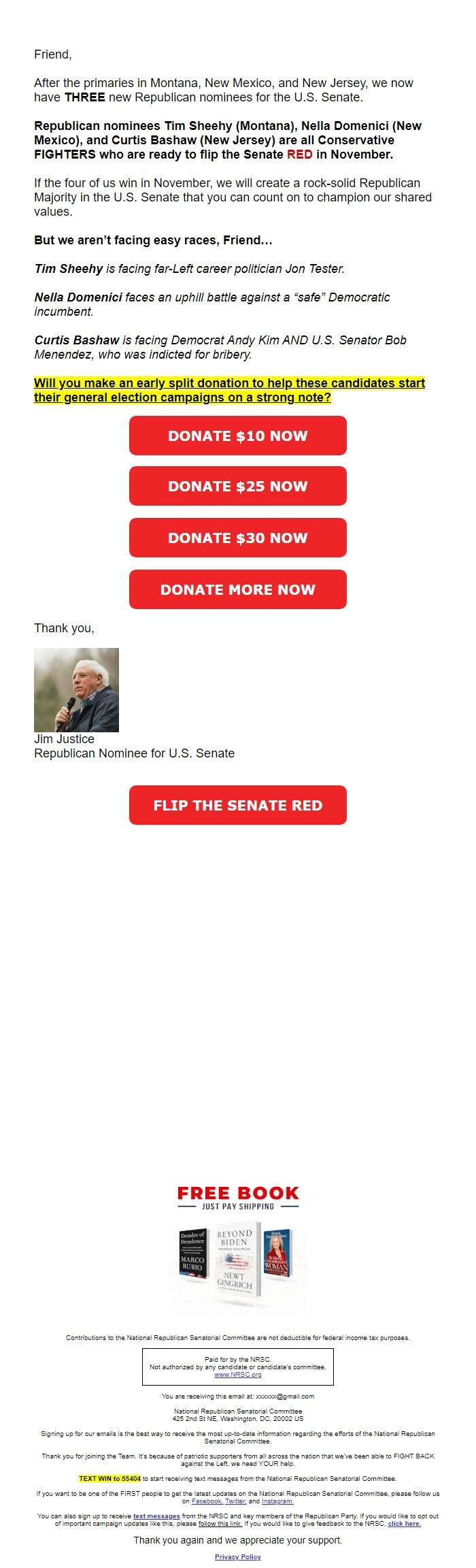Give feedback with the click here link
This screenshot has width=476, height=1568.
(404, 1523)
